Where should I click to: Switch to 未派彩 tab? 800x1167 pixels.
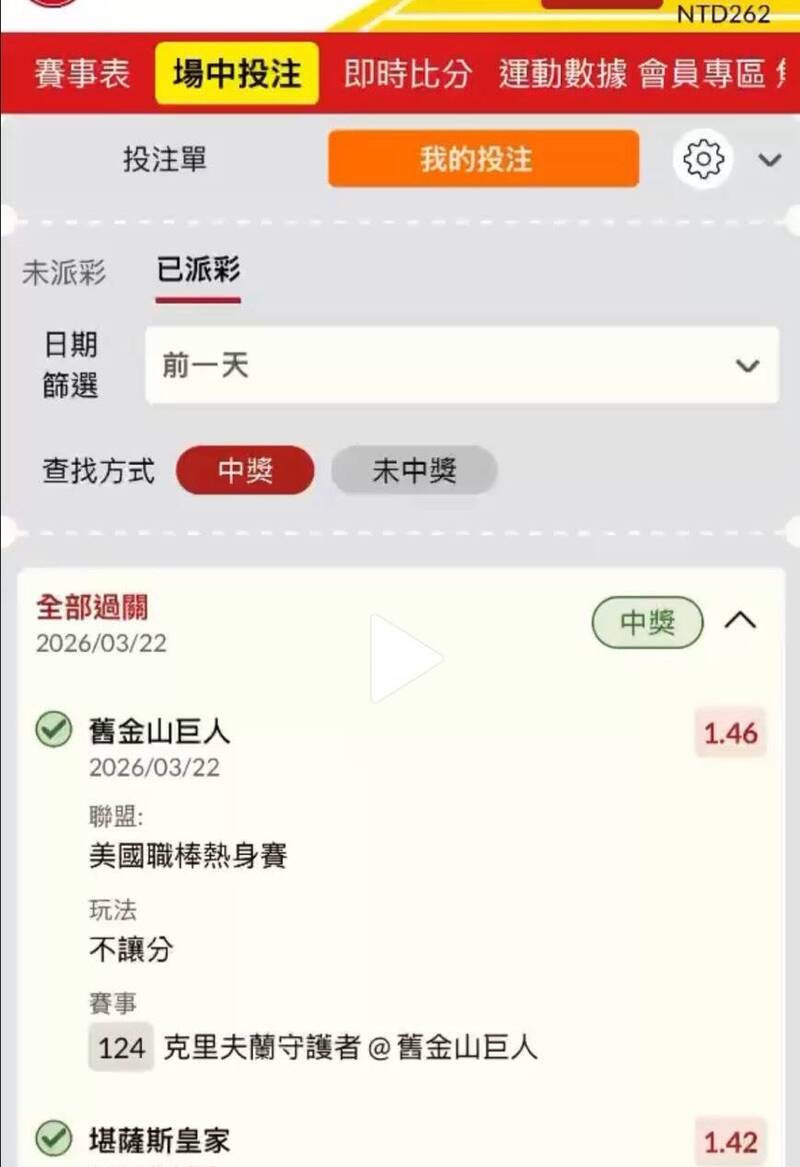pyautogui.click(x=64, y=272)
